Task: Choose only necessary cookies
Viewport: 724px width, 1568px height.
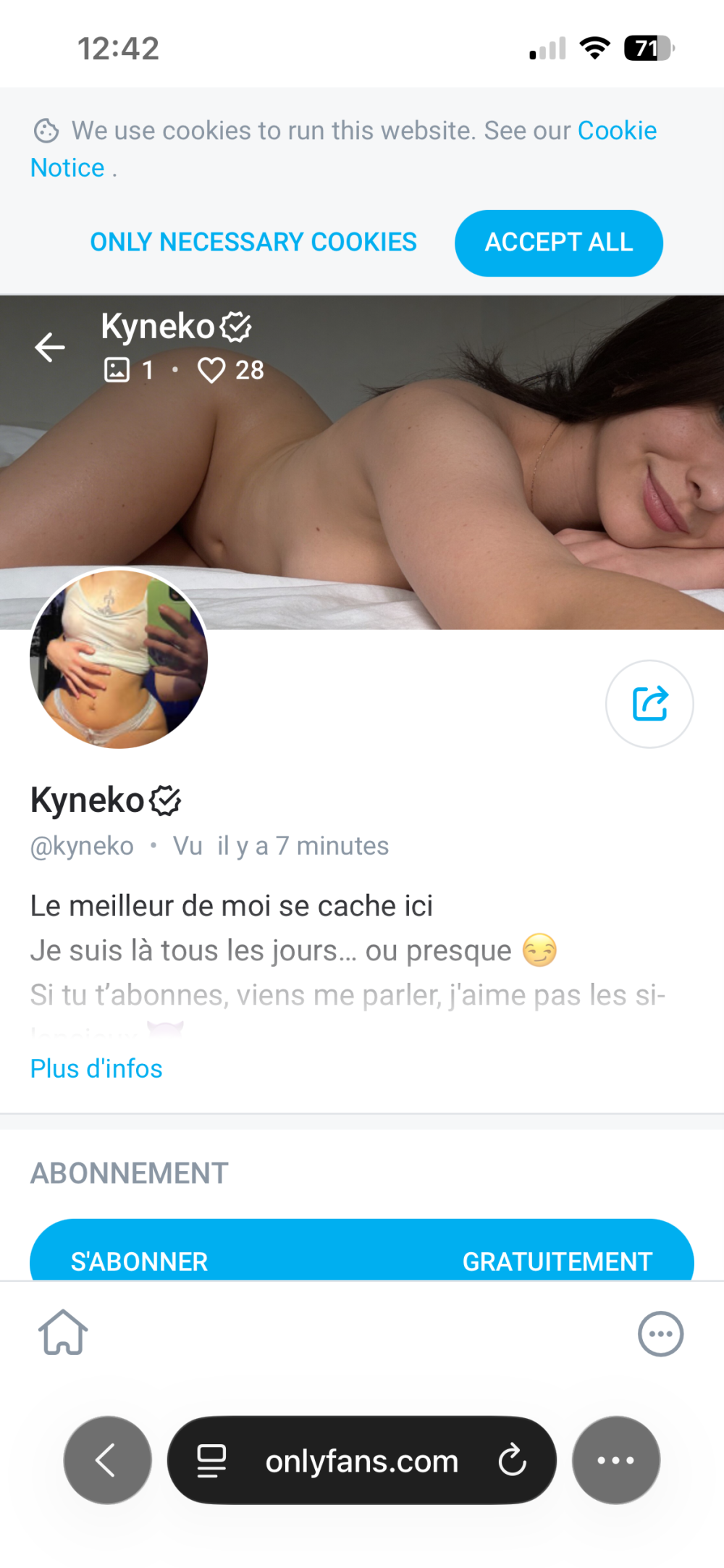Action: [253, 242]
